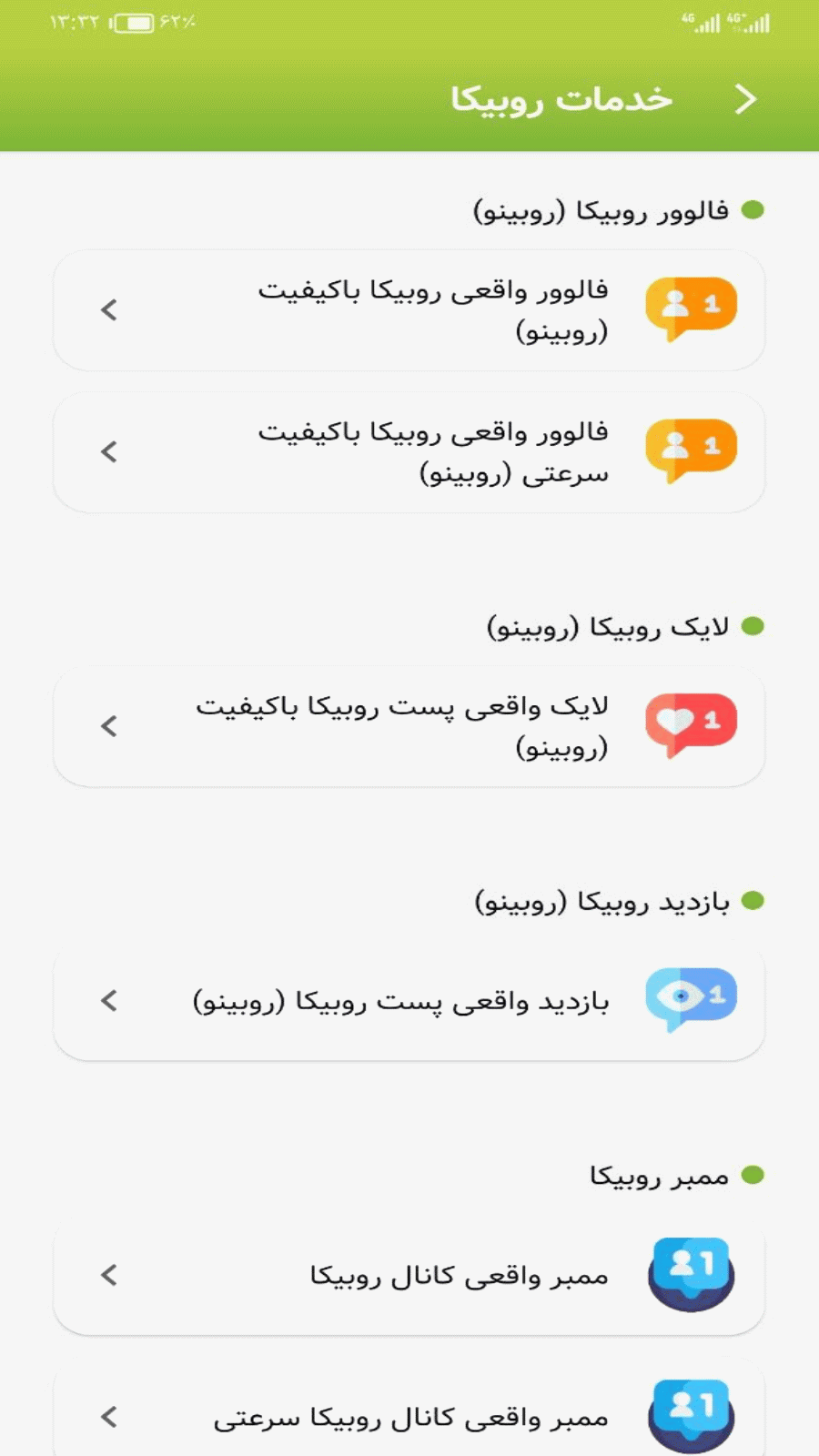Open لایک واقعی پست روبیکا باکیفیت
The width and height of the screenshot is (819, 1456).
[409, 726]
